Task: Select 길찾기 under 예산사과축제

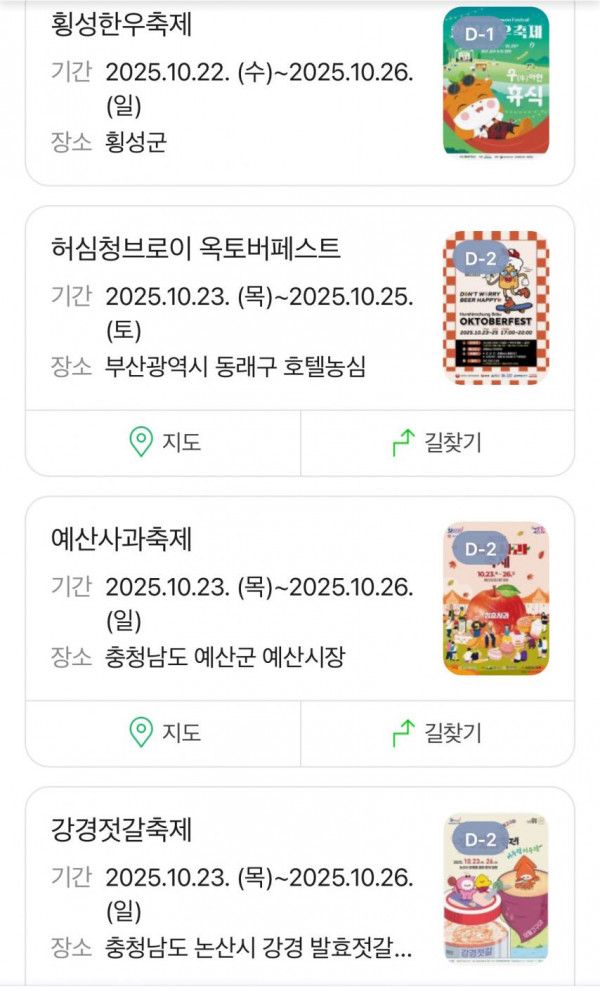Action: coord(437,733)
